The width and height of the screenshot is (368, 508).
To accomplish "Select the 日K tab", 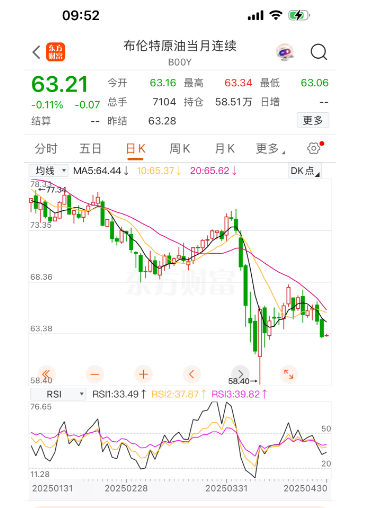I will point(135,149).
